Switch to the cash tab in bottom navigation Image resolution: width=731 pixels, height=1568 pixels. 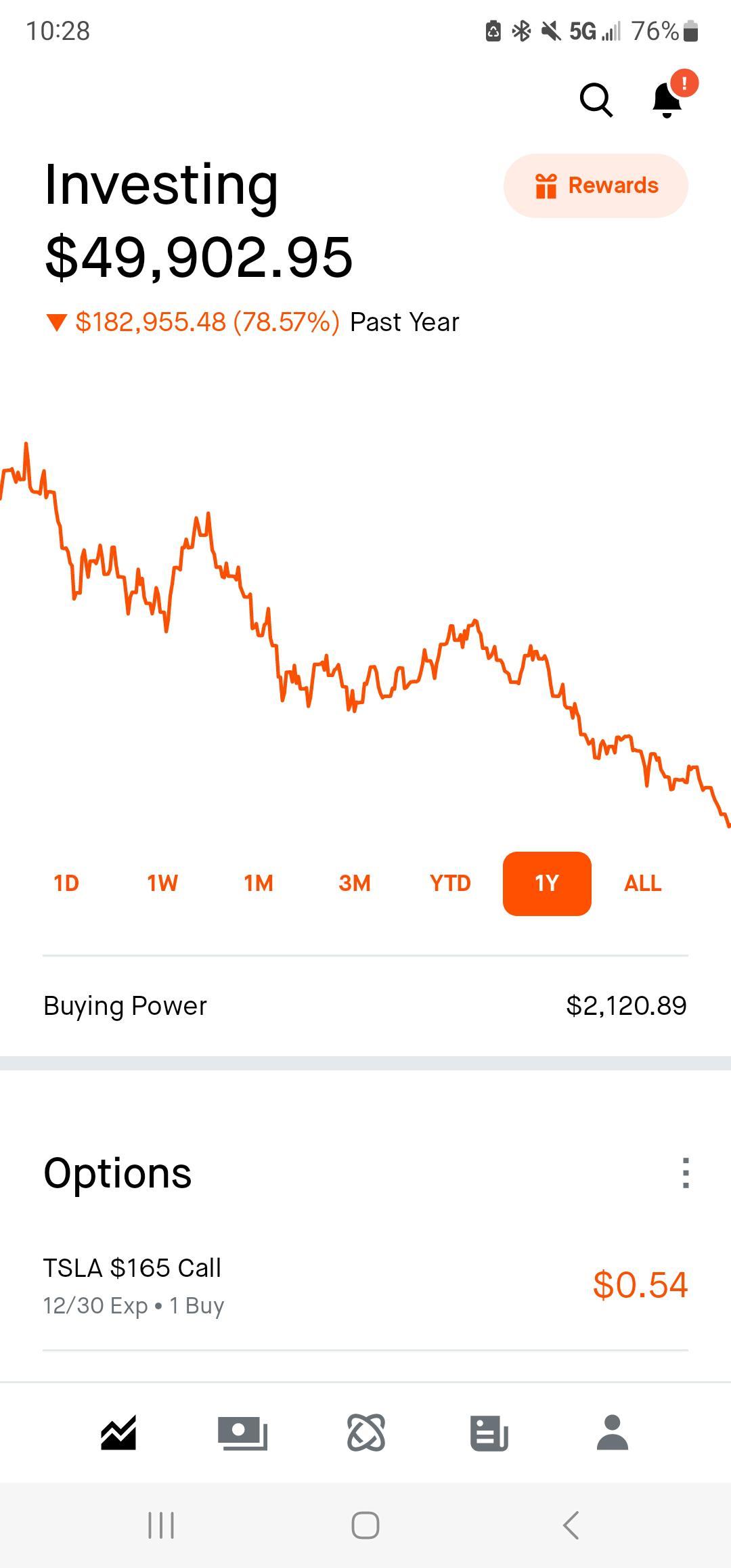[242, 1433]
